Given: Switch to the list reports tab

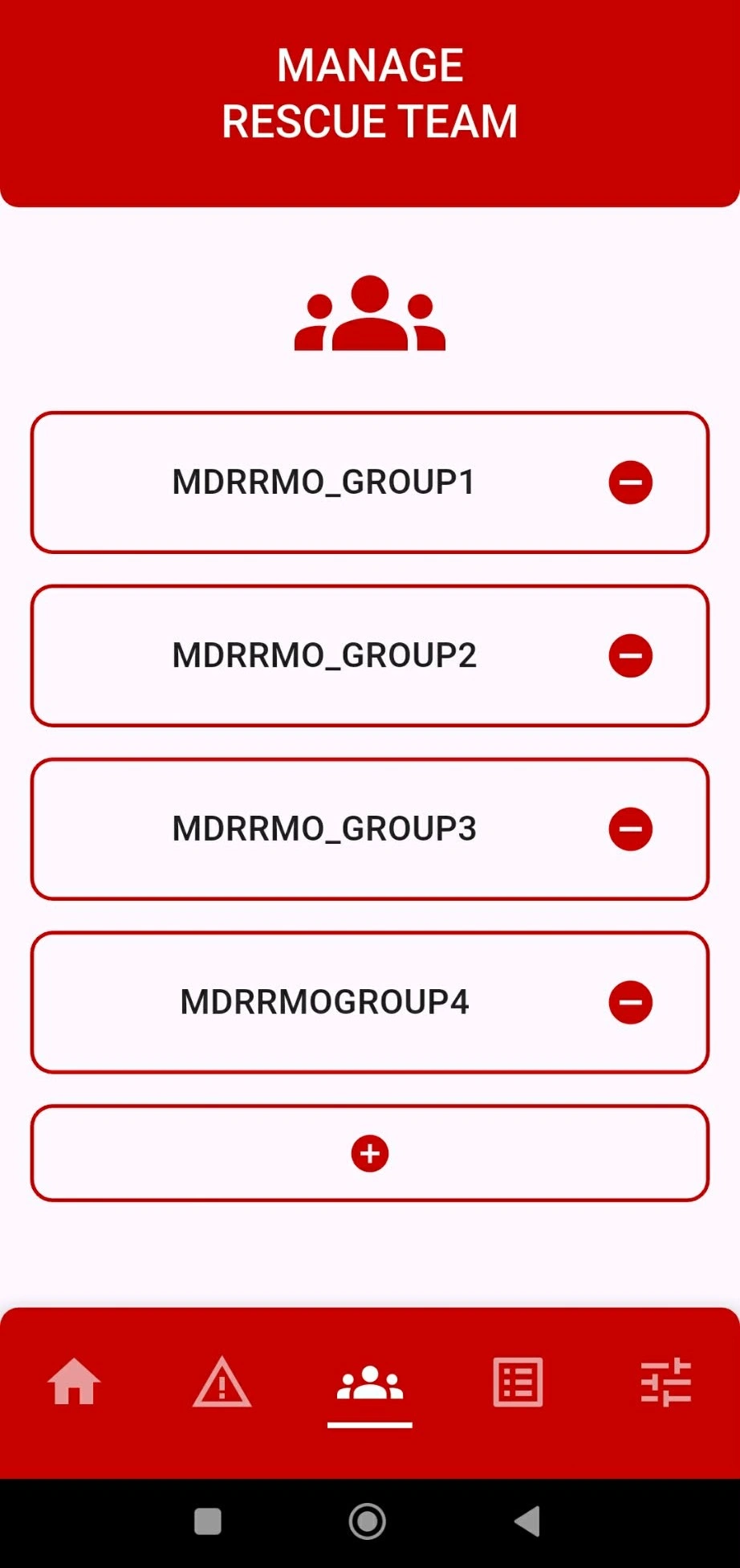Looking at the screenshot, I should 518,1383.
